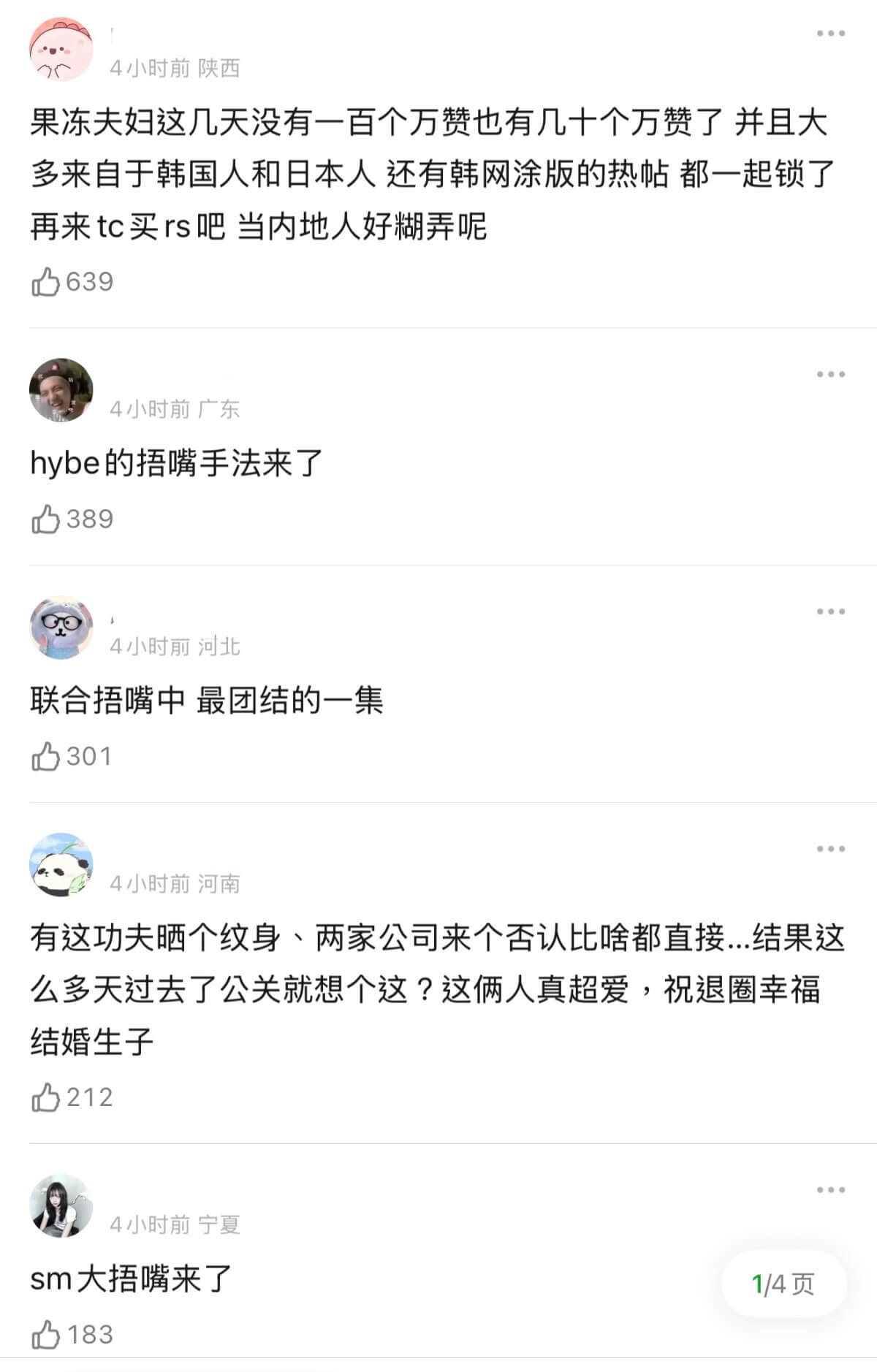Screen dimensions: 877x1372
Task: Open more options for the 河北 comment
Action: 830,611
